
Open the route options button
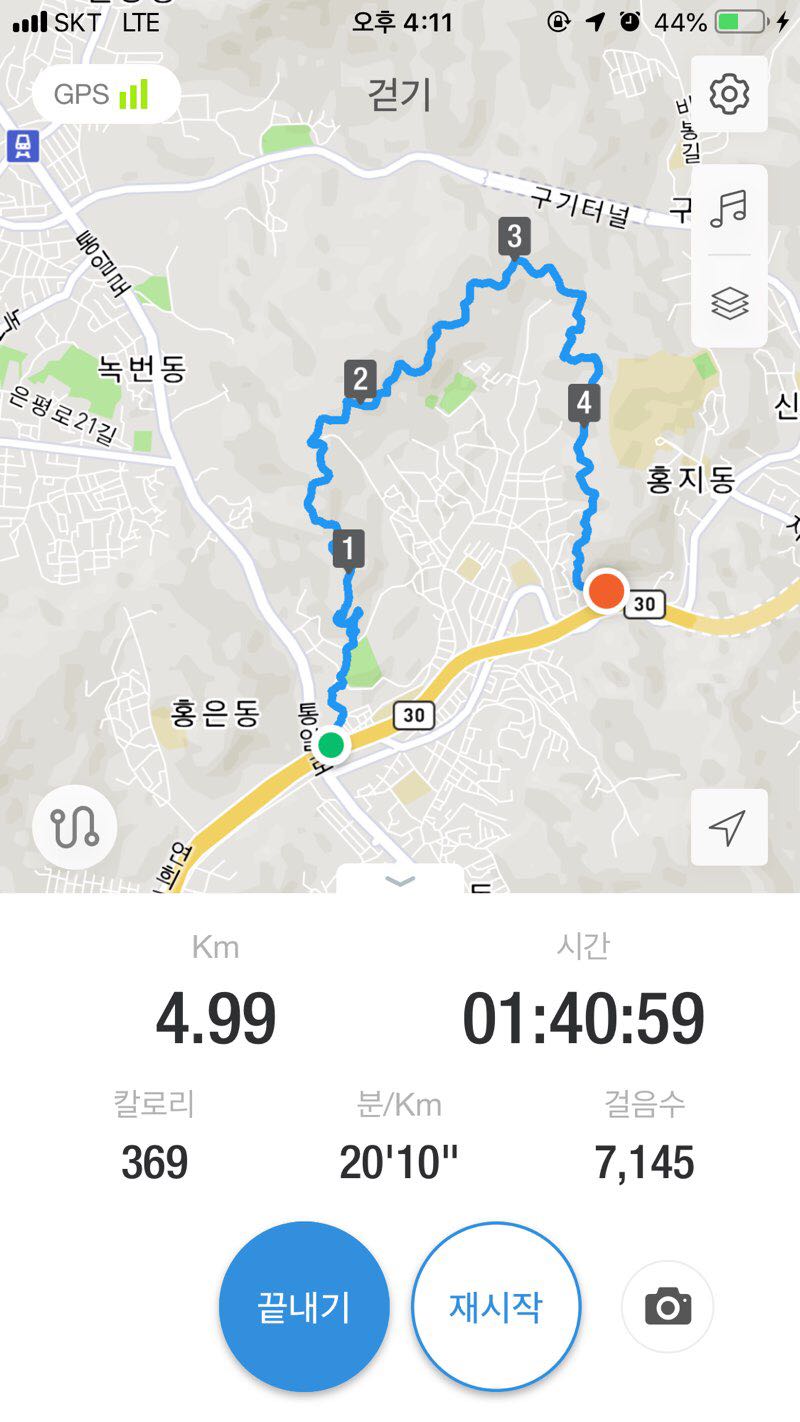[75, 828]
